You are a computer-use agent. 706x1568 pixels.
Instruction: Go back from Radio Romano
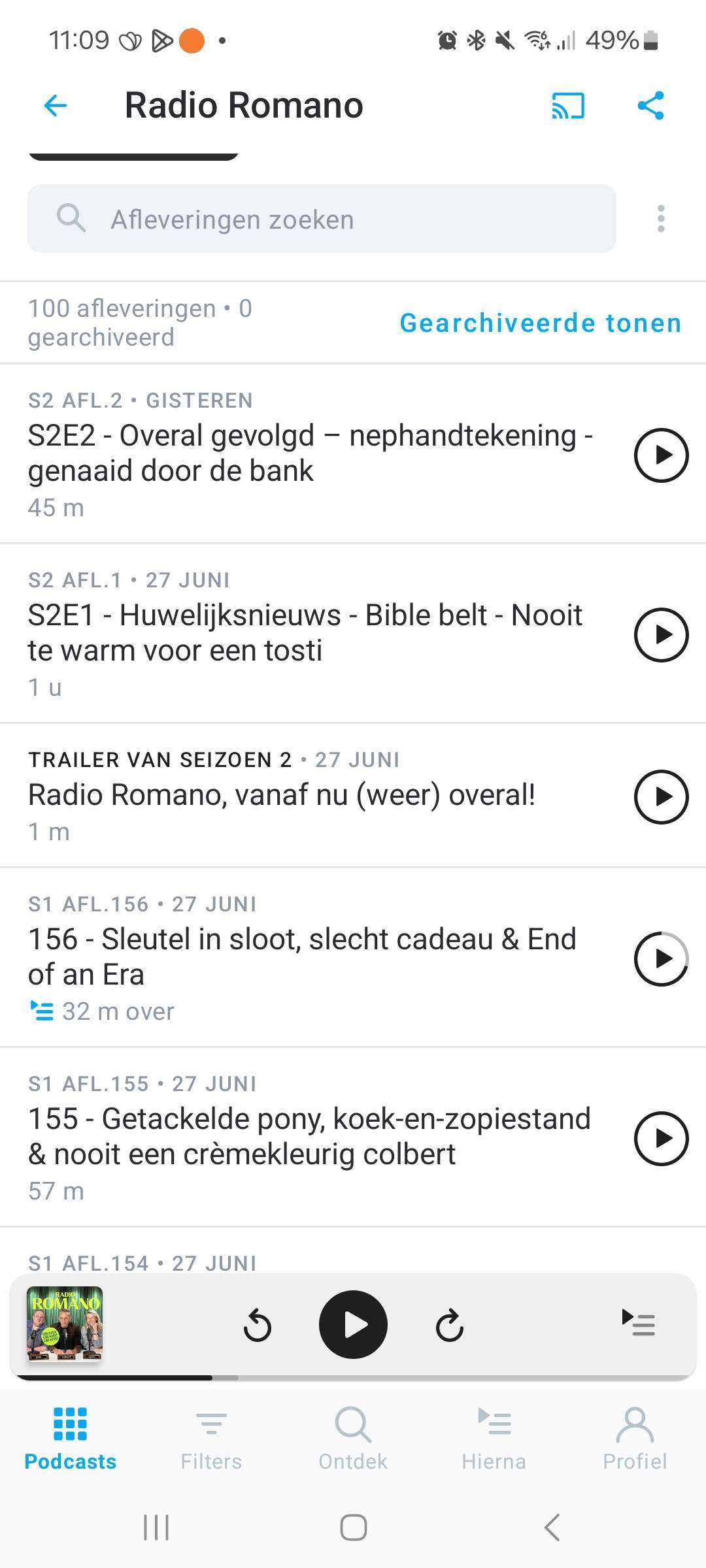click(56, 105)
